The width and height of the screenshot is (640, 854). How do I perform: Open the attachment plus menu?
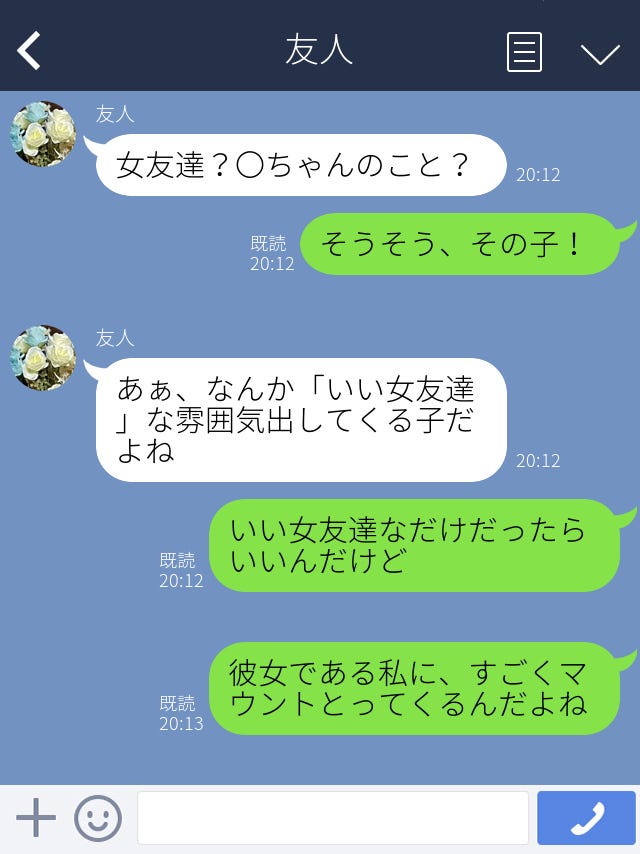(x=36, y=818)
